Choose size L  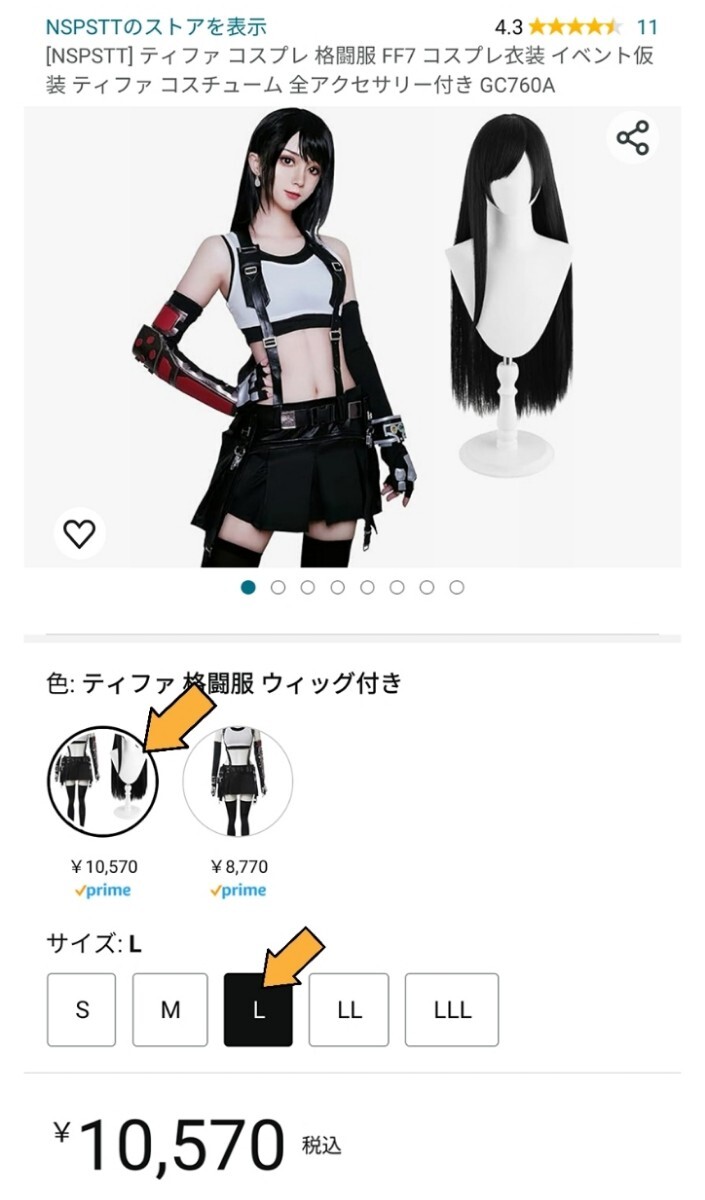[x=258, y=1010]
